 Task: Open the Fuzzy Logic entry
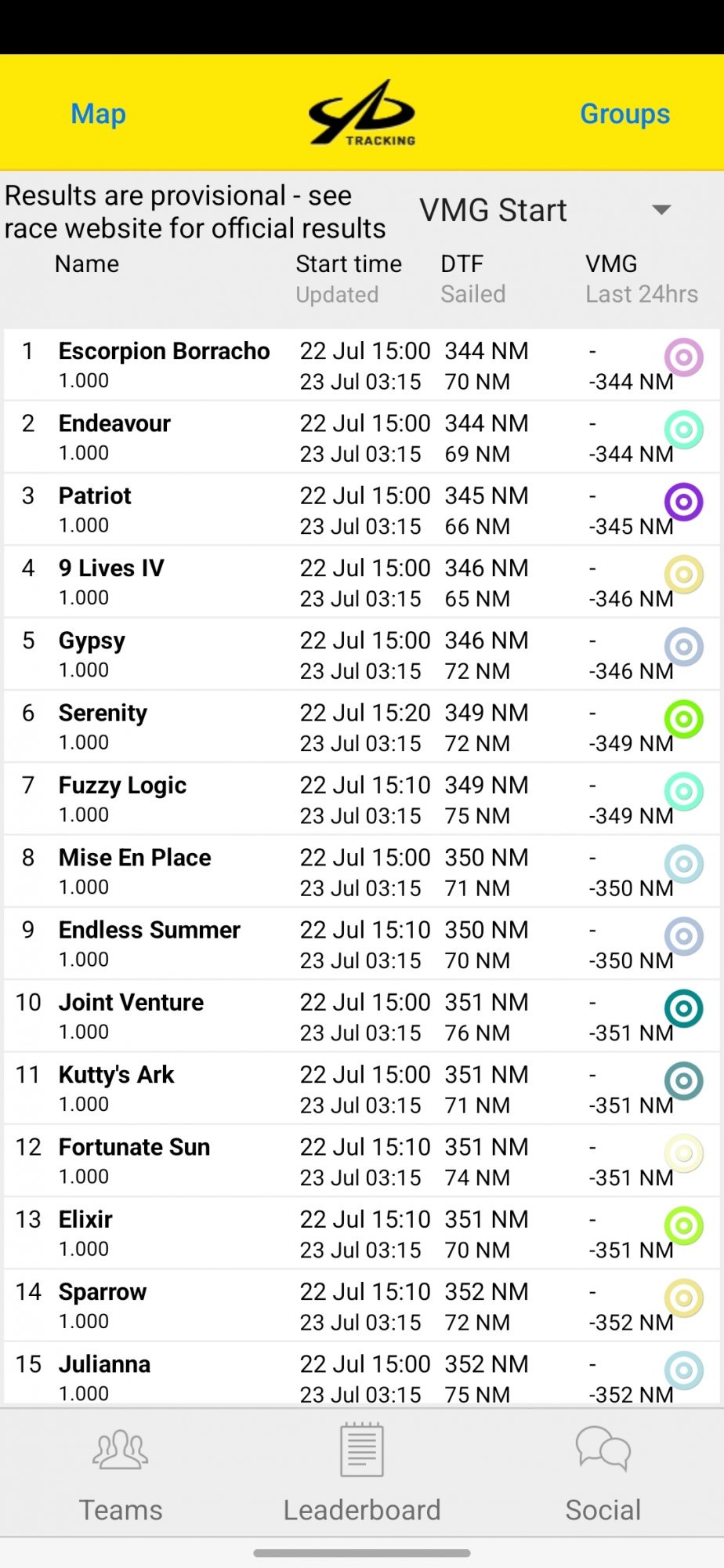pyautogui.click(x=362, y=799)
